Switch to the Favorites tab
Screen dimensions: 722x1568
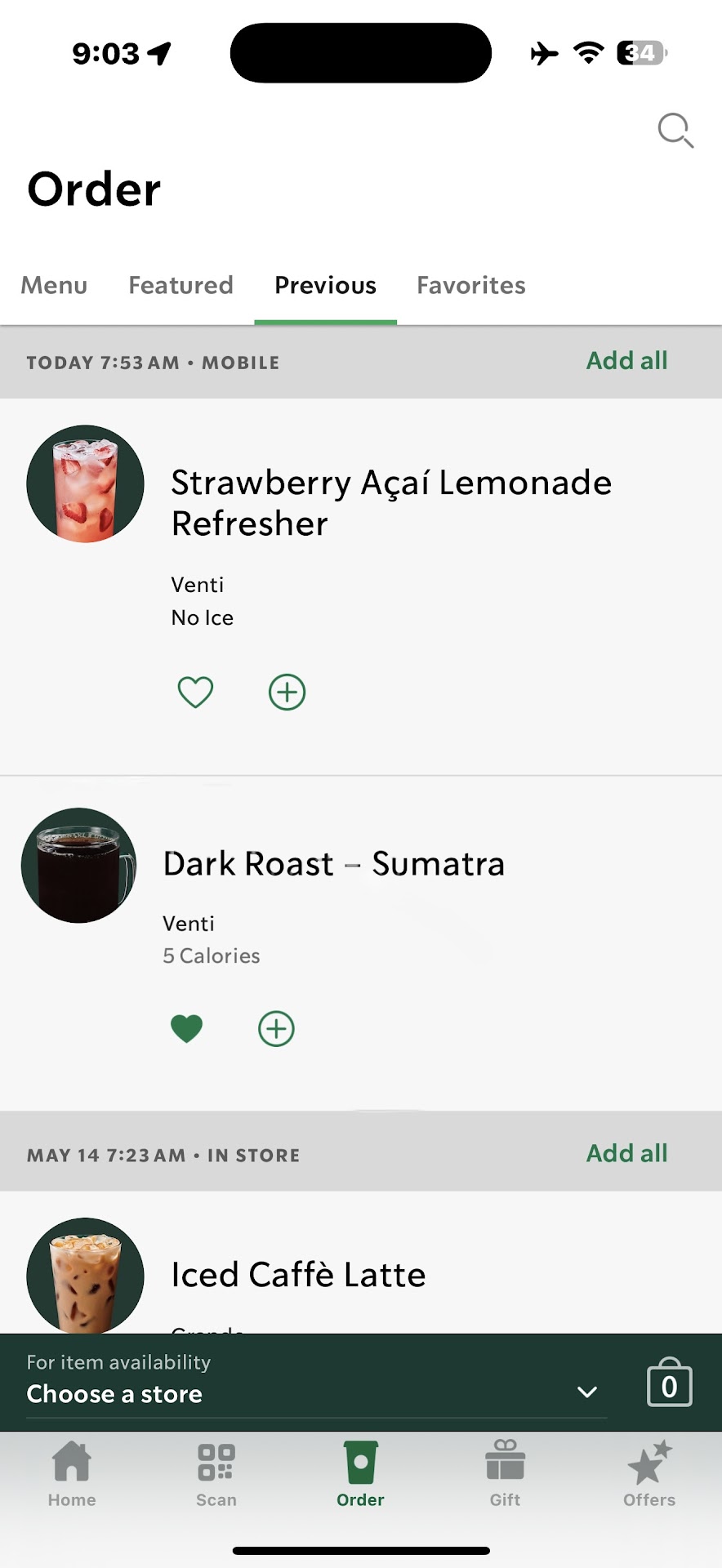point(470,285)
